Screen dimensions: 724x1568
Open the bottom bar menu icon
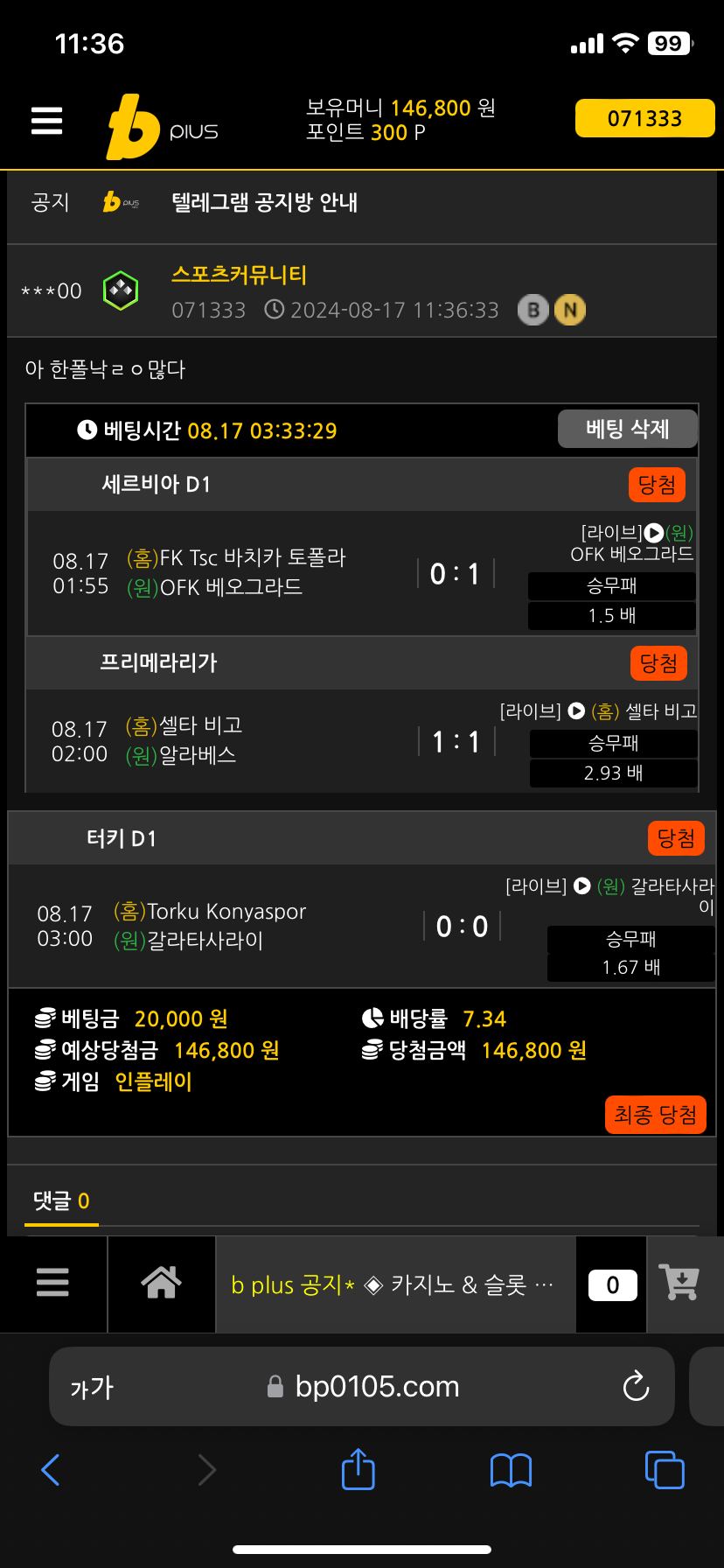click(52, 1283)
